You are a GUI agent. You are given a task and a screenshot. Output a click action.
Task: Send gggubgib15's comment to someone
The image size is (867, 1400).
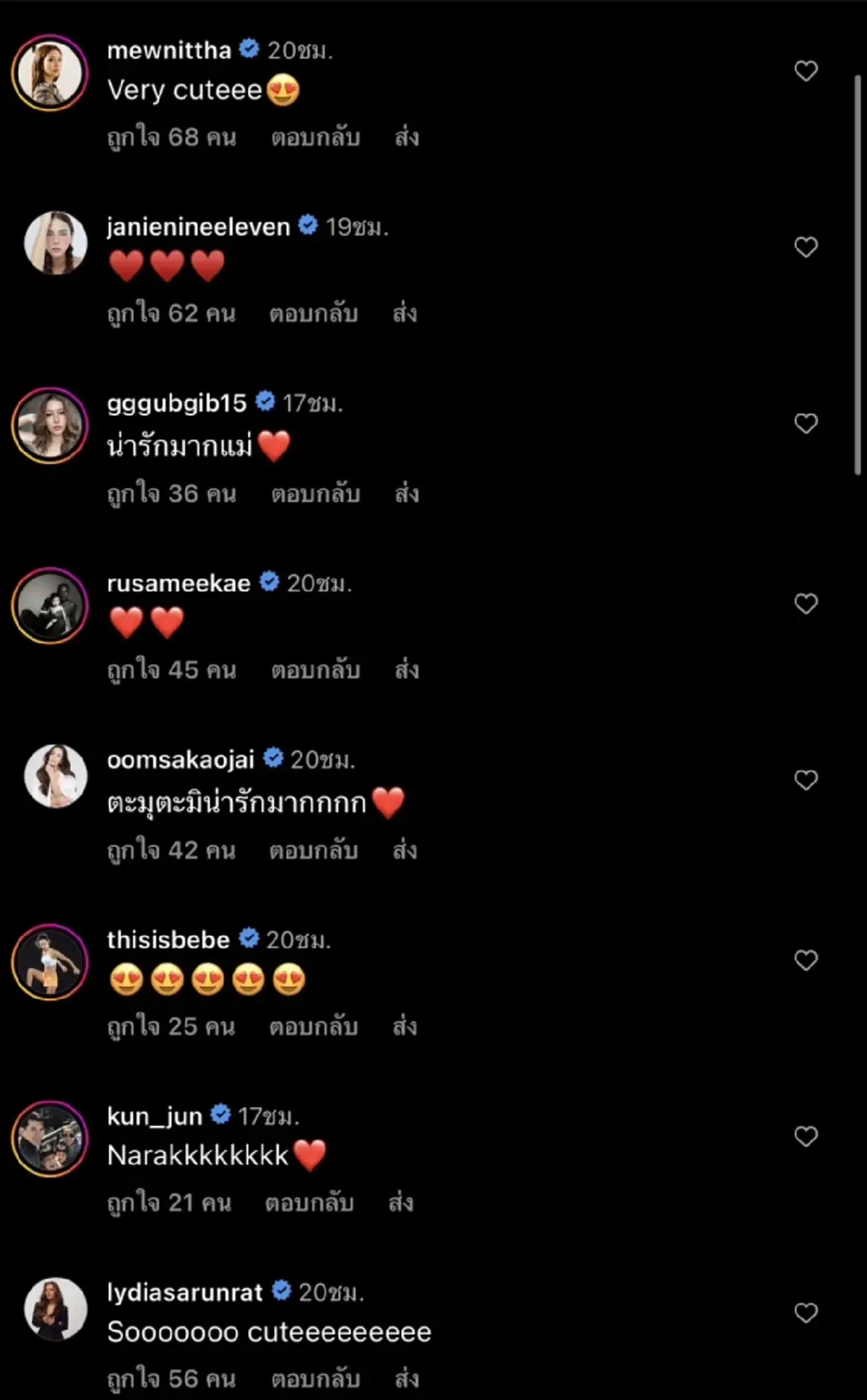tap(407, 494)
